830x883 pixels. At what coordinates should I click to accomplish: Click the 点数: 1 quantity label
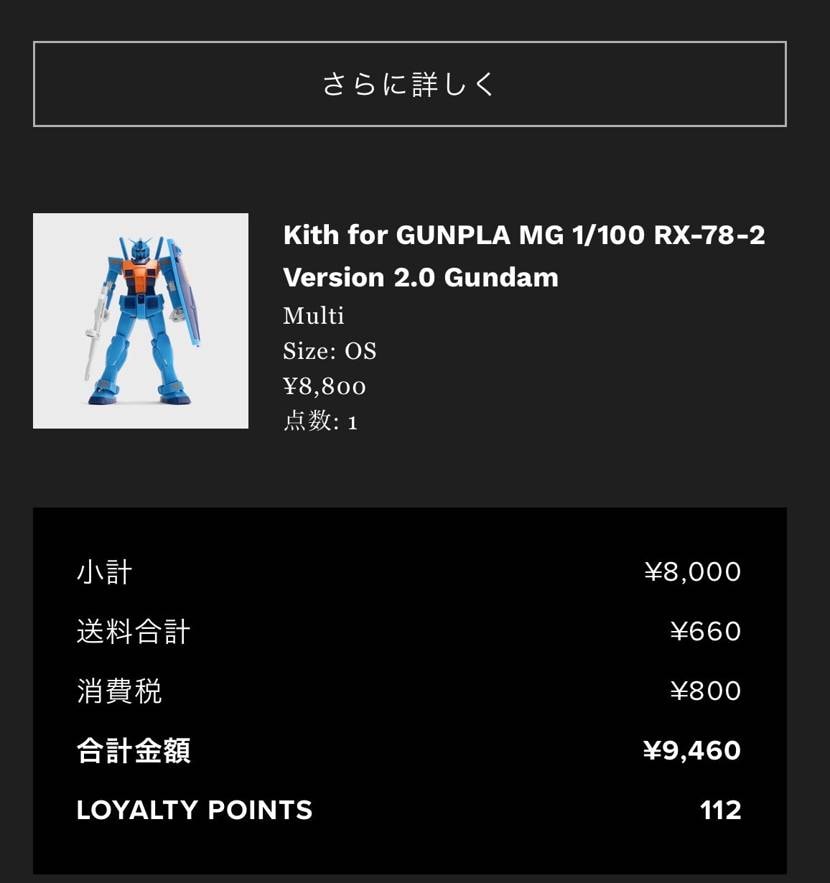pos(323,422)
